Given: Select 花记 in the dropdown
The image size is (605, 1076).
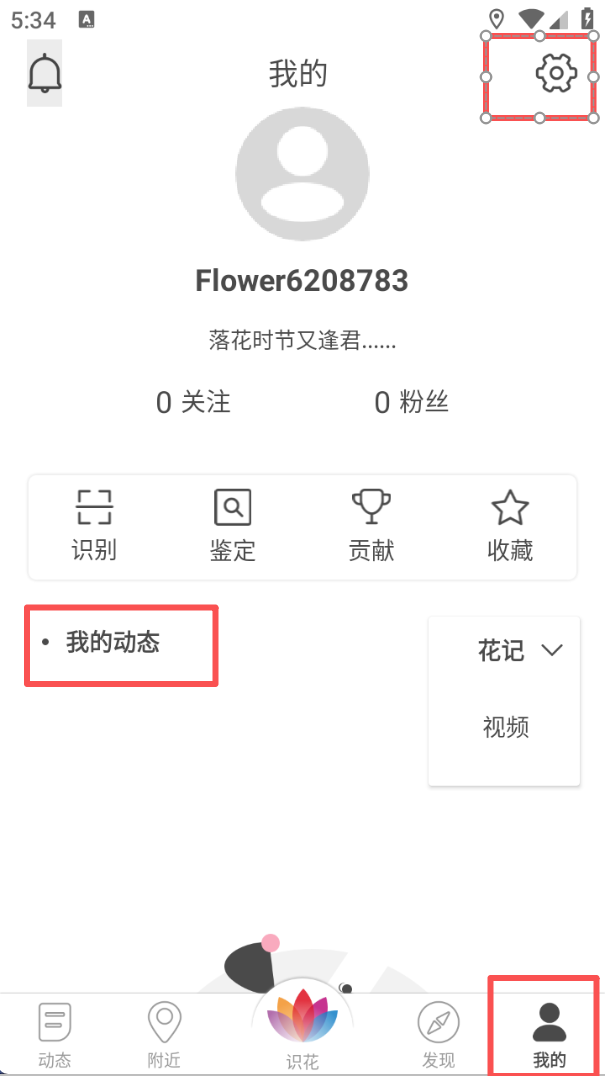Looking at the screenshot, I should [503, 651].
